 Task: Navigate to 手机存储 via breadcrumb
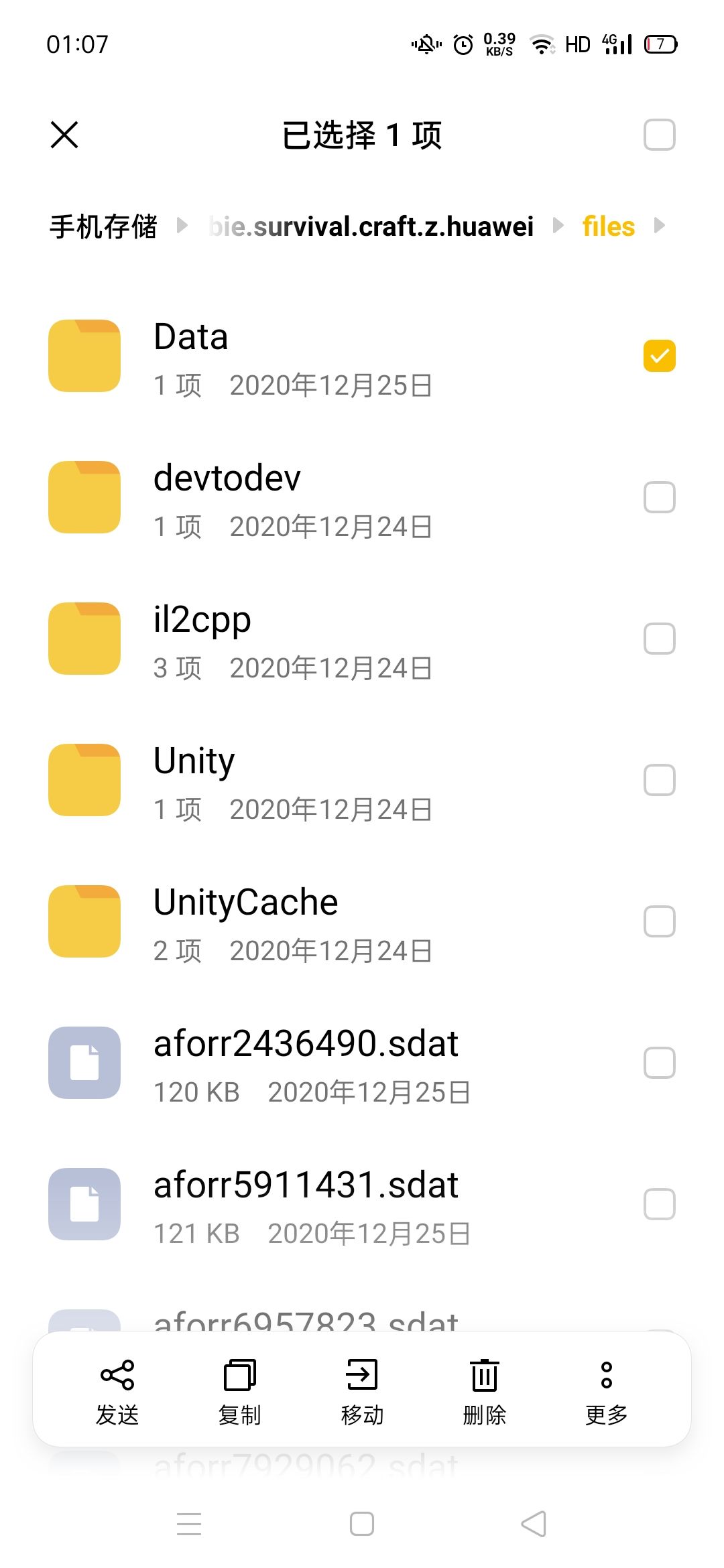(x=103, y=226)
